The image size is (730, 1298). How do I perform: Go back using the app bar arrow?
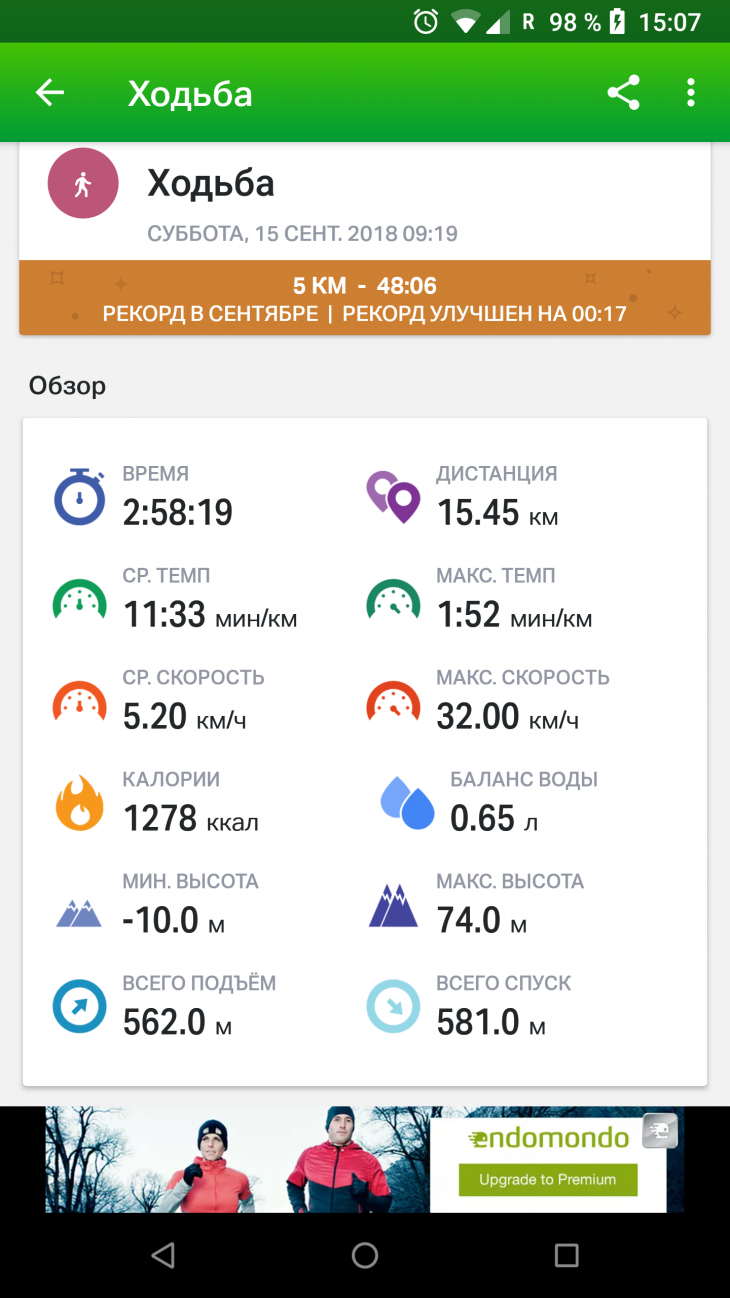50,93
